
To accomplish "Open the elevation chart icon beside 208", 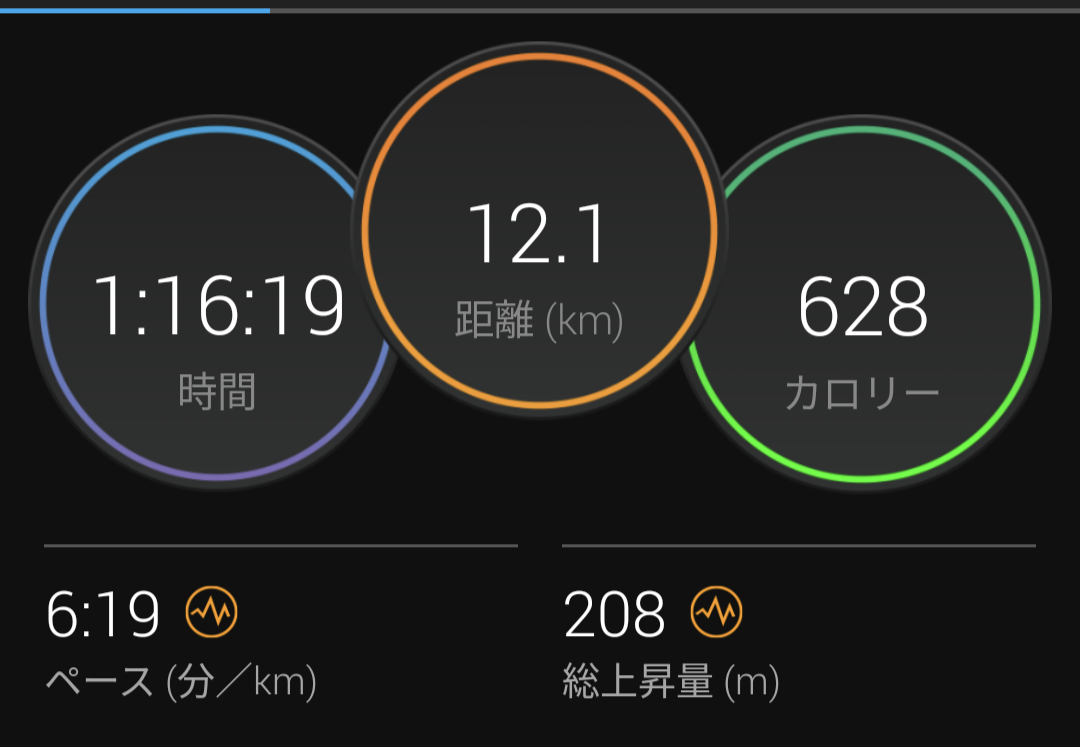I will 717,613.
